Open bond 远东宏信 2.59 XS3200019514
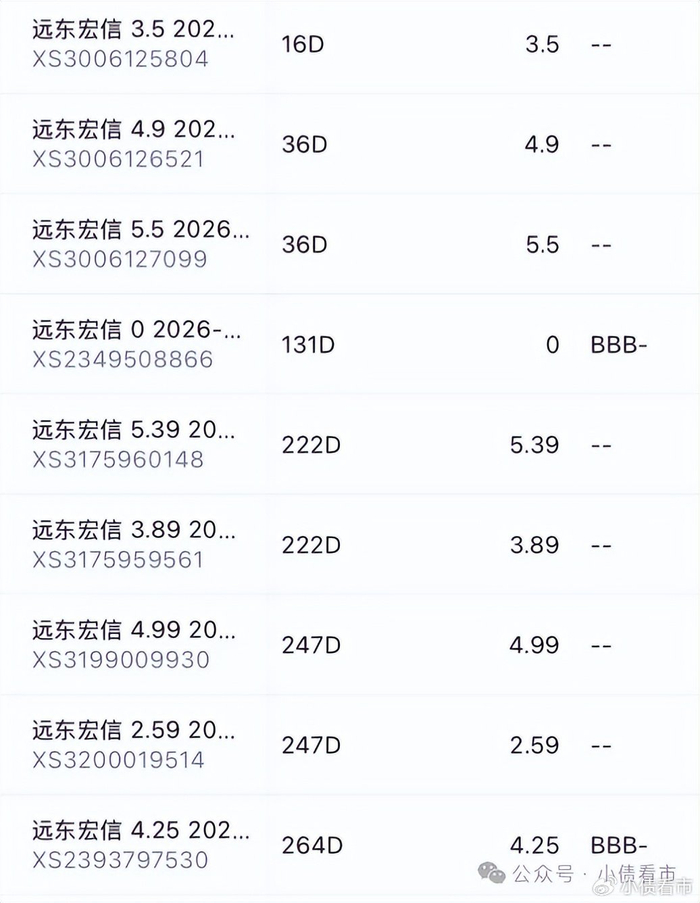Viewport: 700px width, 903px height. tap(350, 745)
